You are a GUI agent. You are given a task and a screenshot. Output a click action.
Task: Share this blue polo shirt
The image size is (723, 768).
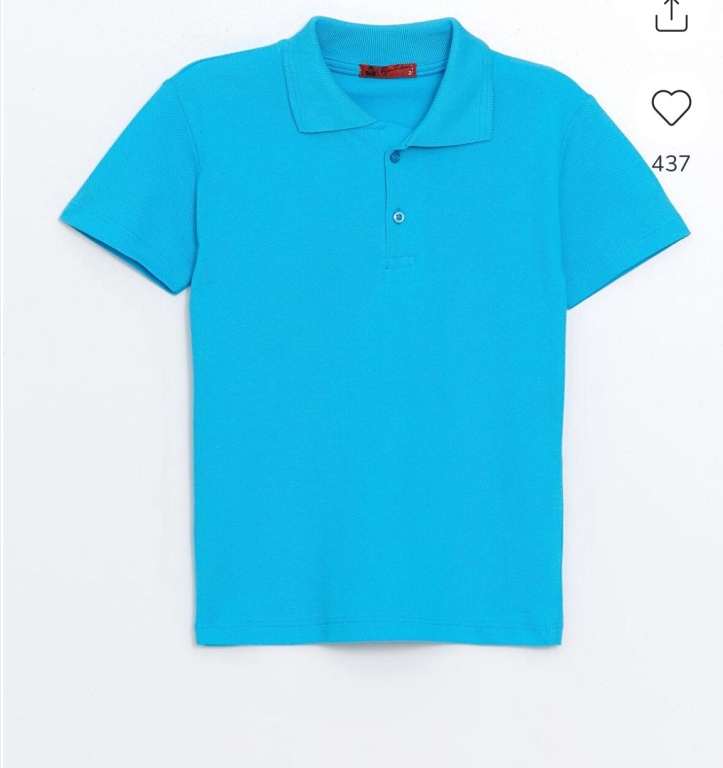pyautogui.click(x=671, y=16)
